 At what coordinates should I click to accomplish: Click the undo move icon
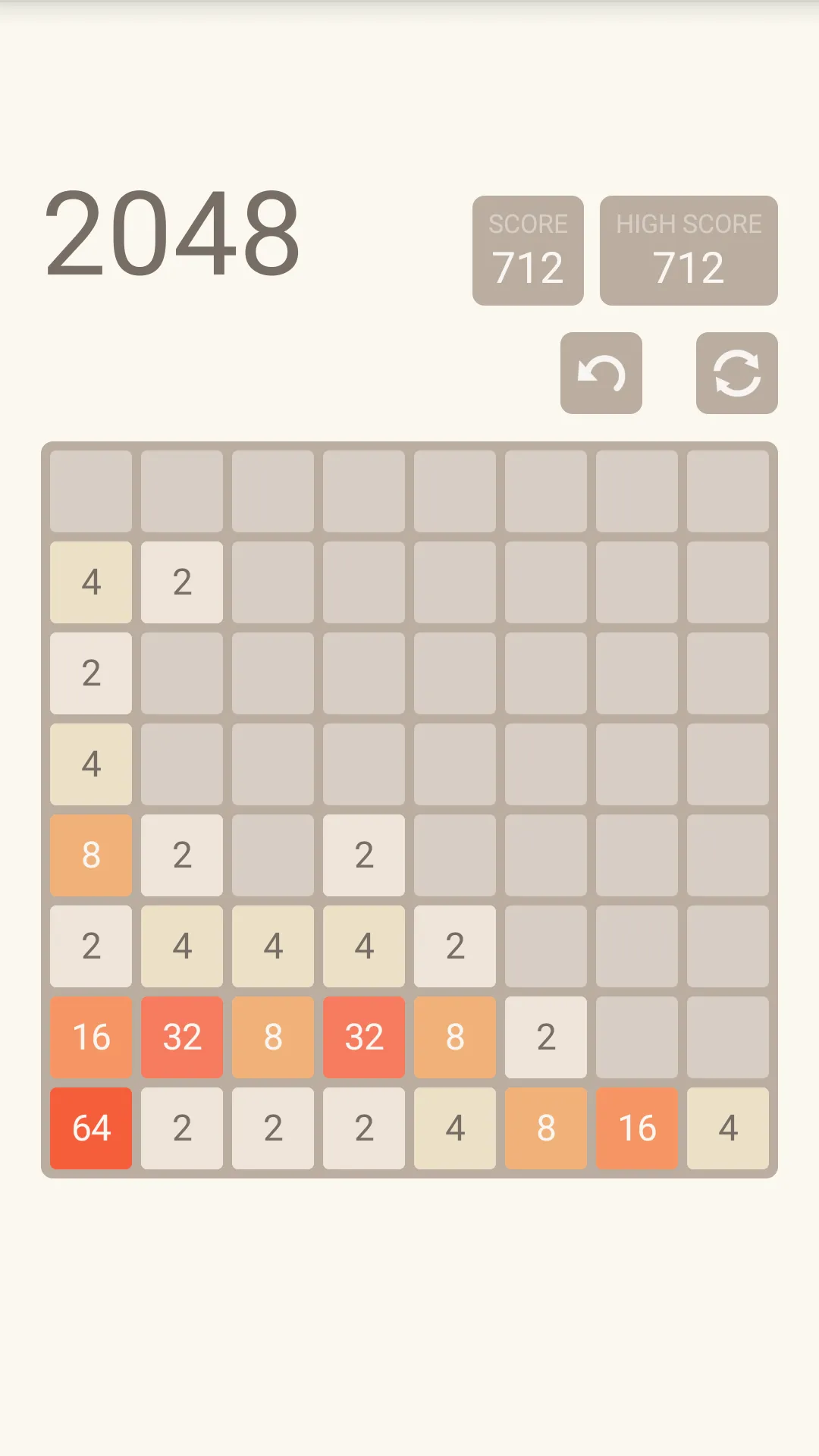click(601, 373)
